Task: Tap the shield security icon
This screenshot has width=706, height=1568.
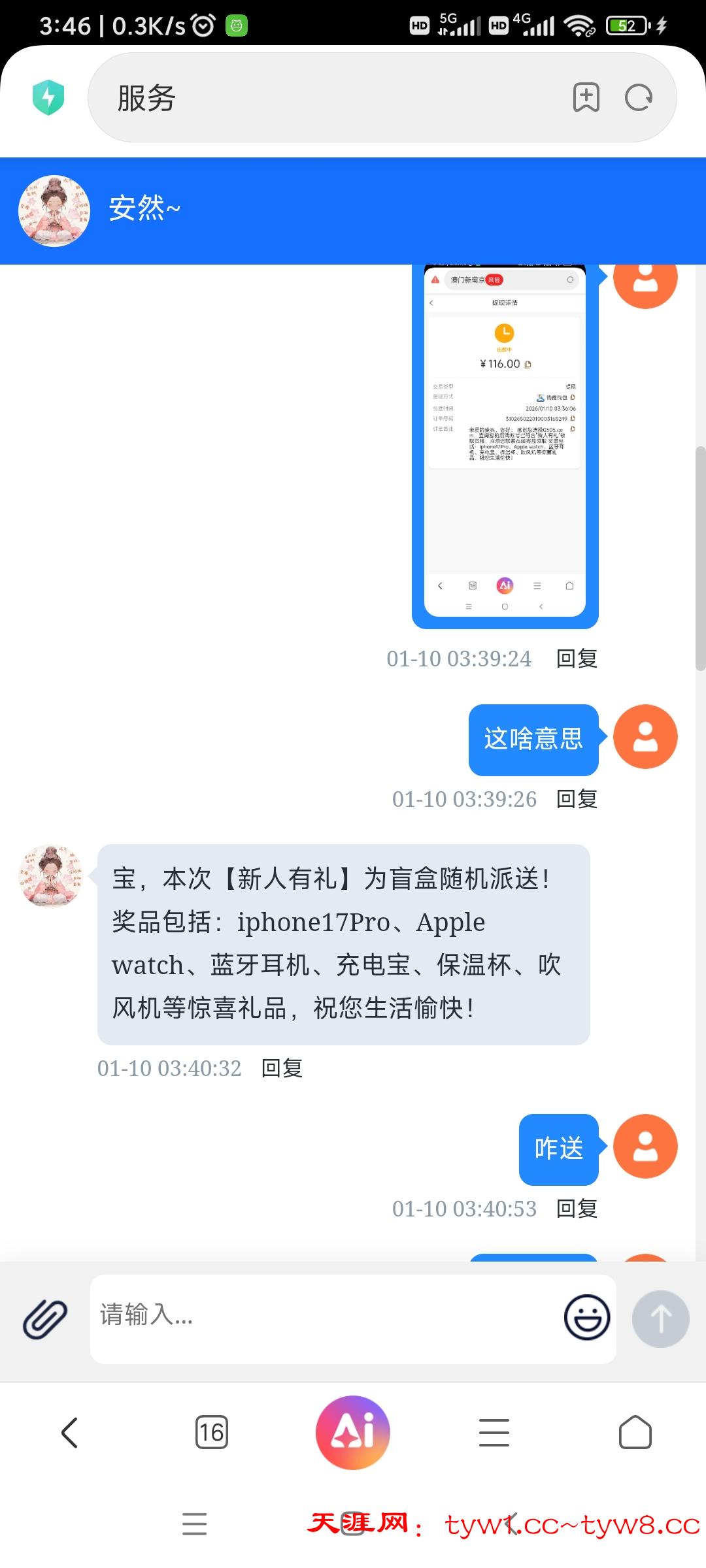Action: (48, 98)
